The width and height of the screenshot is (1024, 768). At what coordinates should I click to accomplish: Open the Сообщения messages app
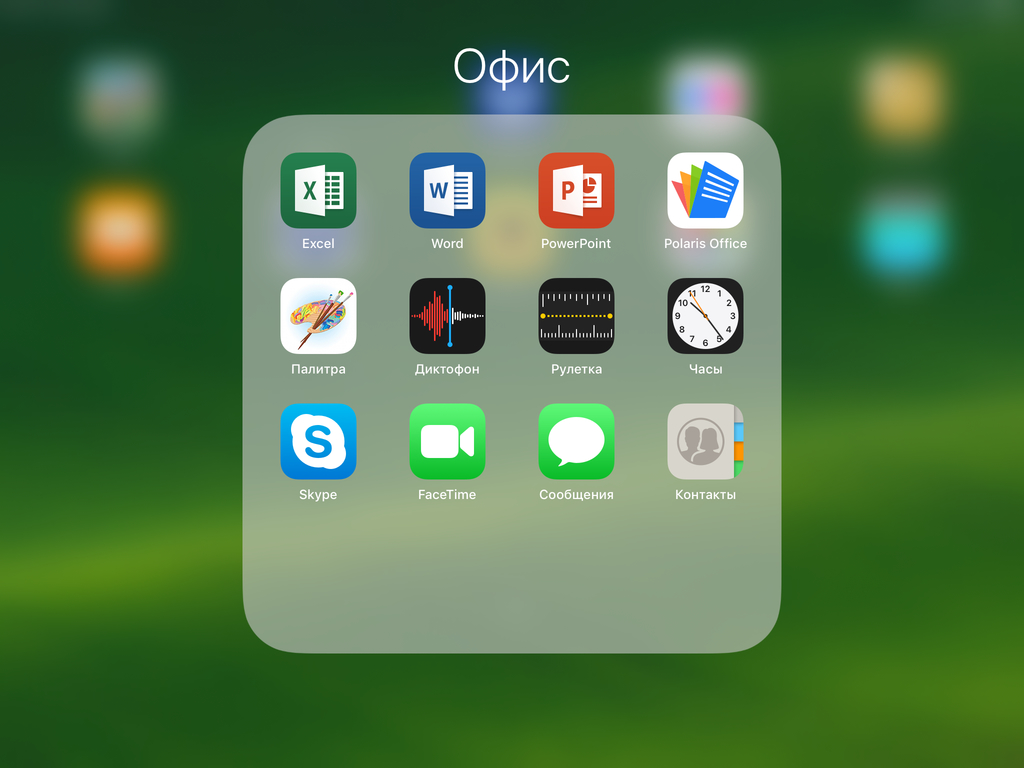(x=576, y=442)
